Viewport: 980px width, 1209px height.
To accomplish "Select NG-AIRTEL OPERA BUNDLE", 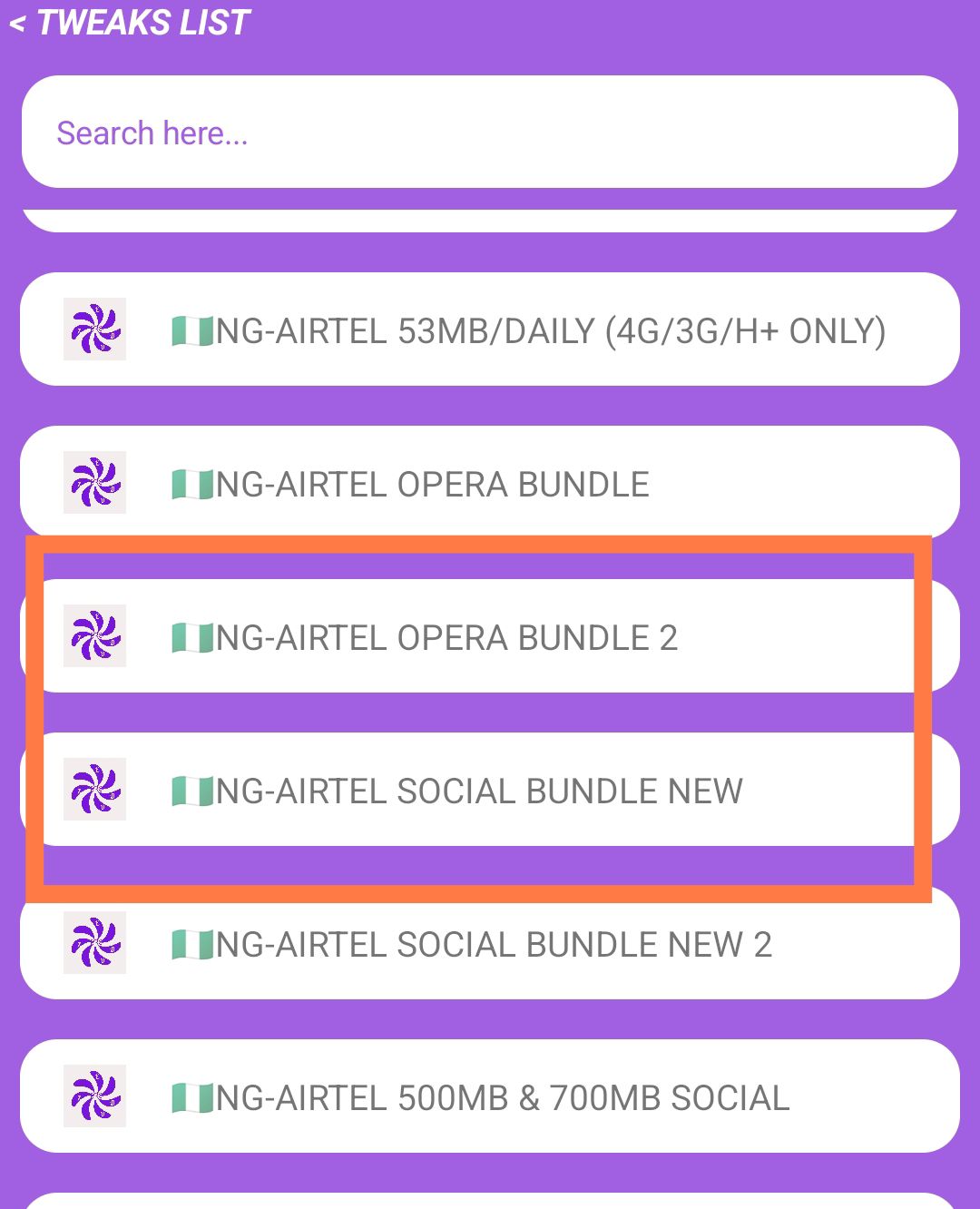I will [490, 483].
